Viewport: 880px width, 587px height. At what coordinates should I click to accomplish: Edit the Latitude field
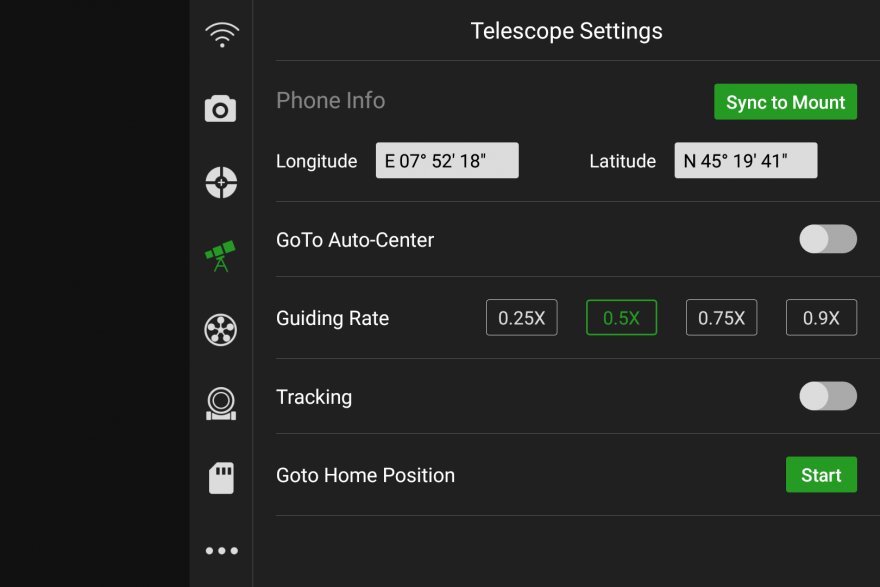pyautogui.click(x=745, y=161)
